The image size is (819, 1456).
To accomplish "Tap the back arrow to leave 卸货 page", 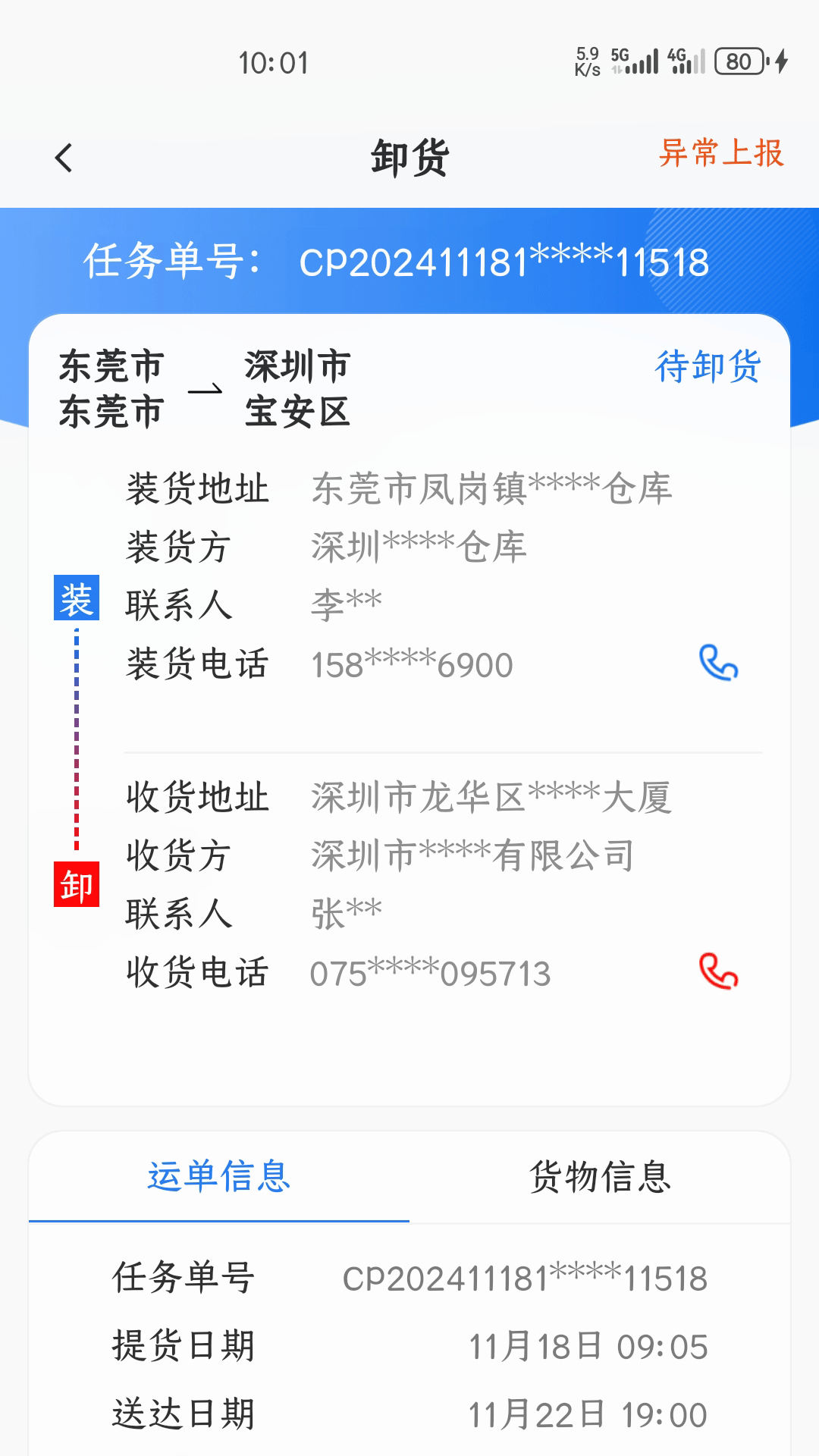I will (64, 155).
